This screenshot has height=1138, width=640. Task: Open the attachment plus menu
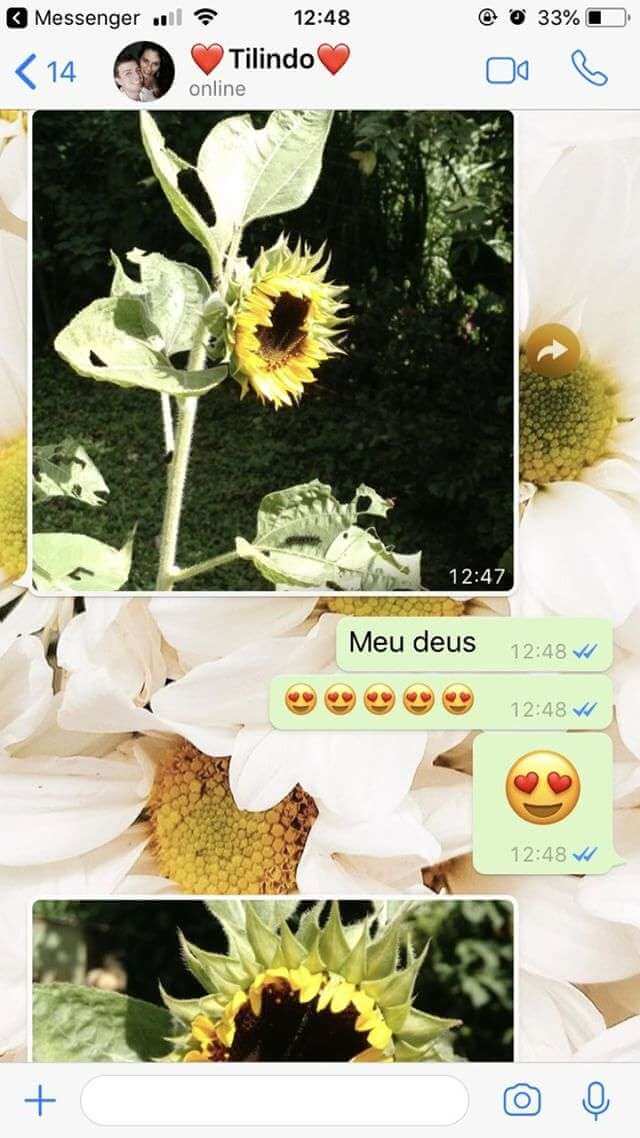pyautogui.click(x=40, y=1101)
